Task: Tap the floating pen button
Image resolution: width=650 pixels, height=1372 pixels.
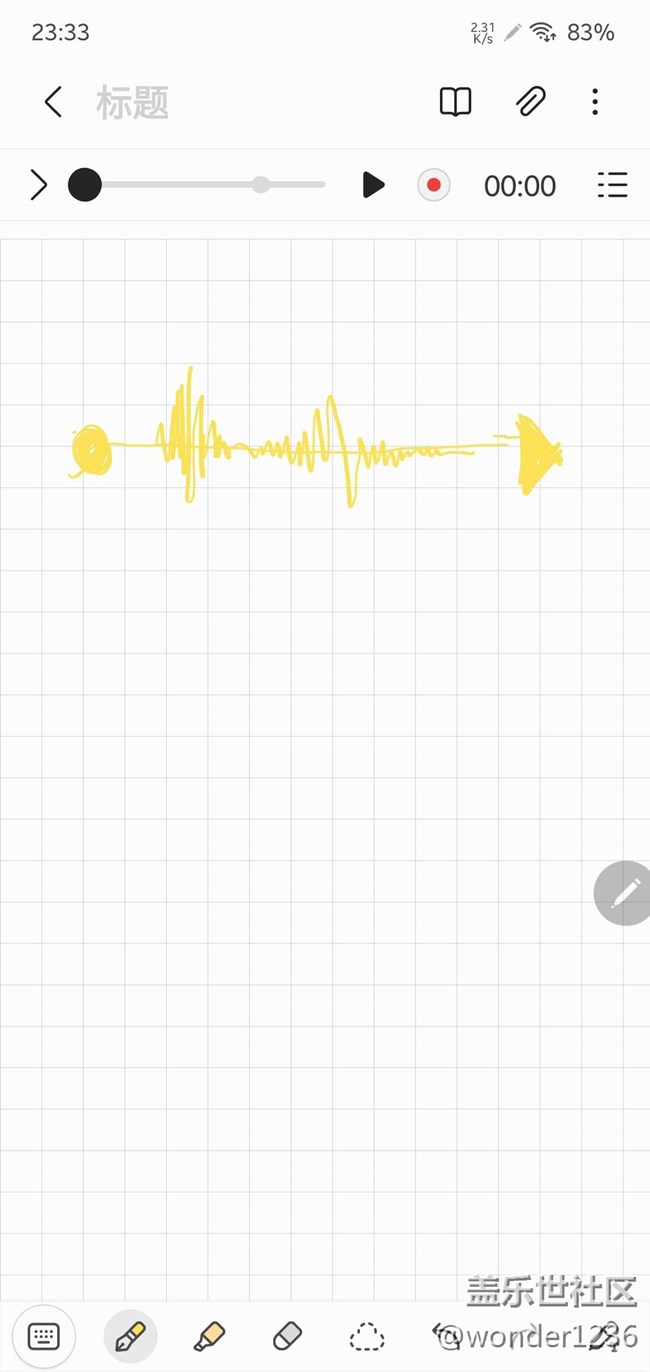Action: (x=624, y=892)
